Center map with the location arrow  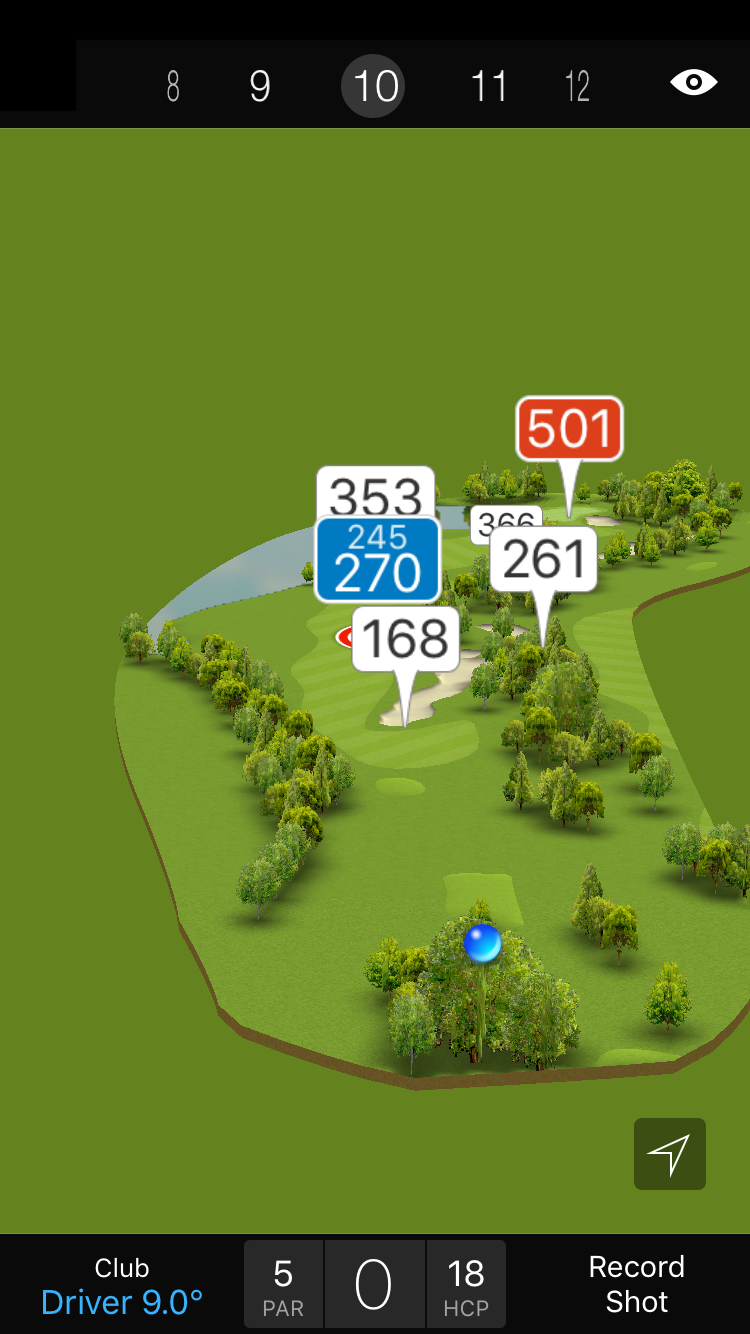(669, 1154)
